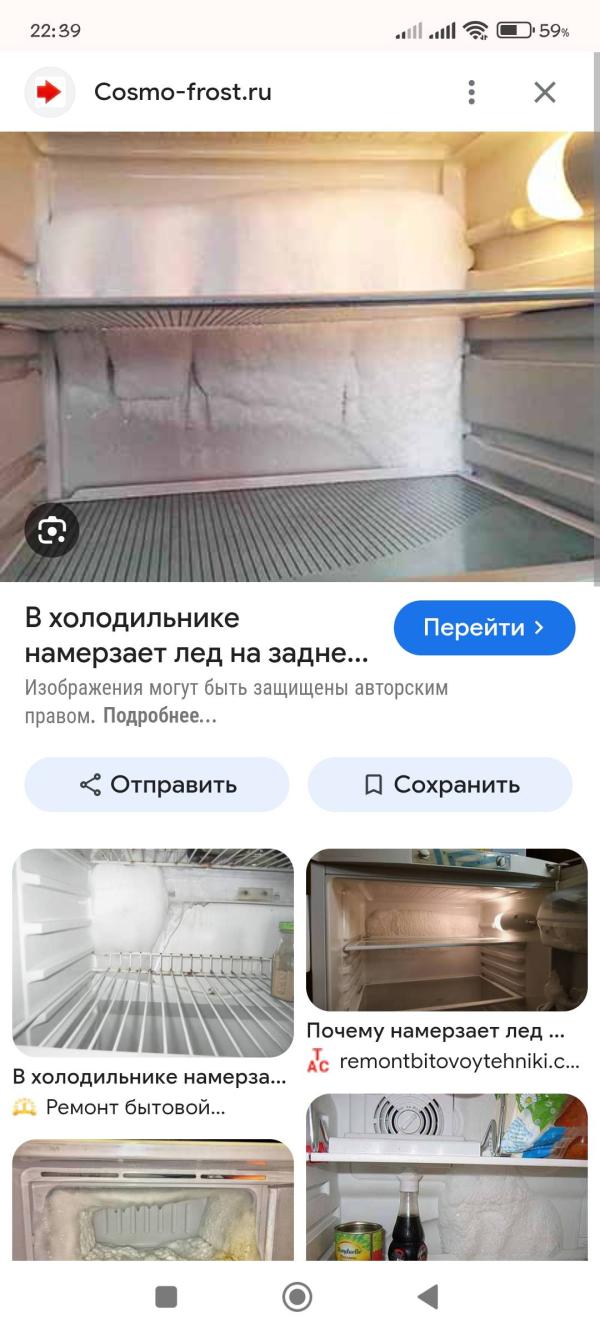Save the image with Сохранить

[x=440, y=784]
